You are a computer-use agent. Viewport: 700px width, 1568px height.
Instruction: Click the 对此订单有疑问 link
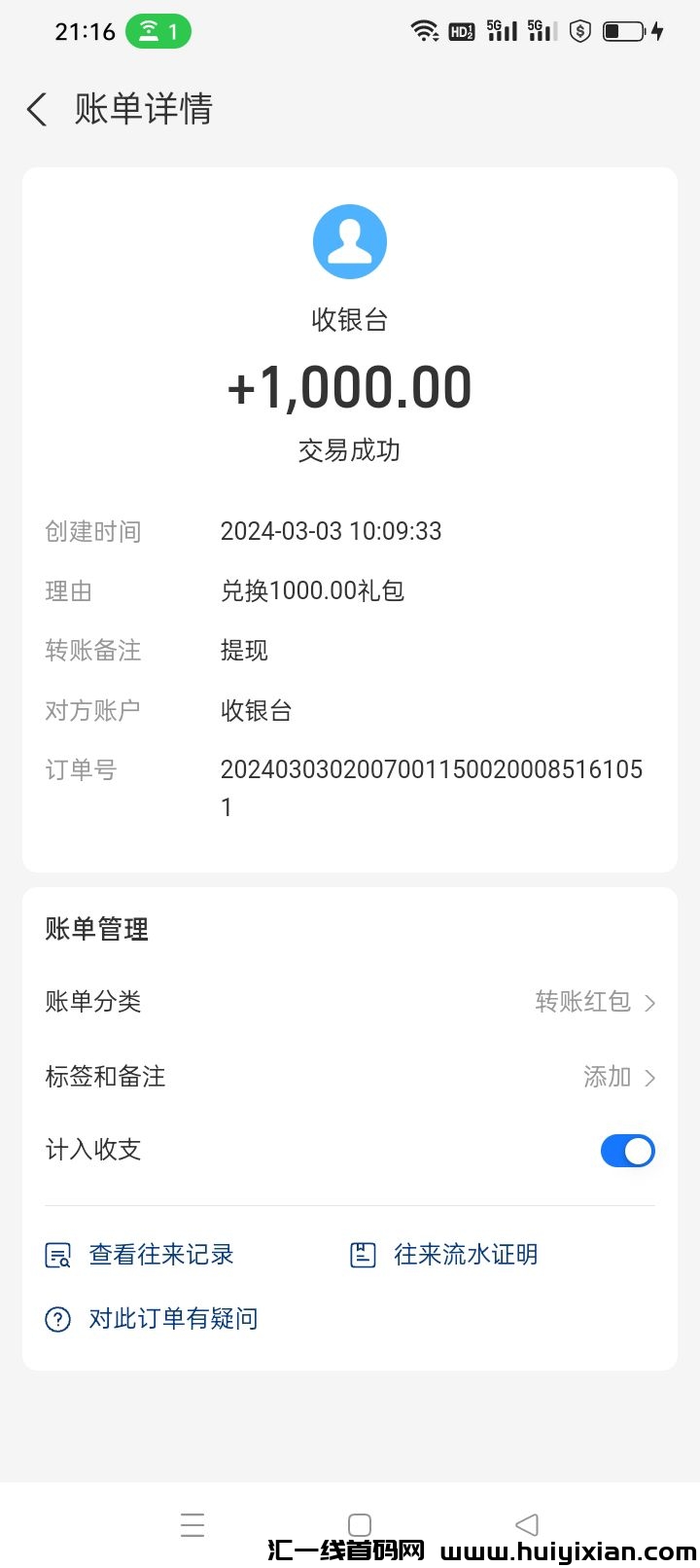172,1318
